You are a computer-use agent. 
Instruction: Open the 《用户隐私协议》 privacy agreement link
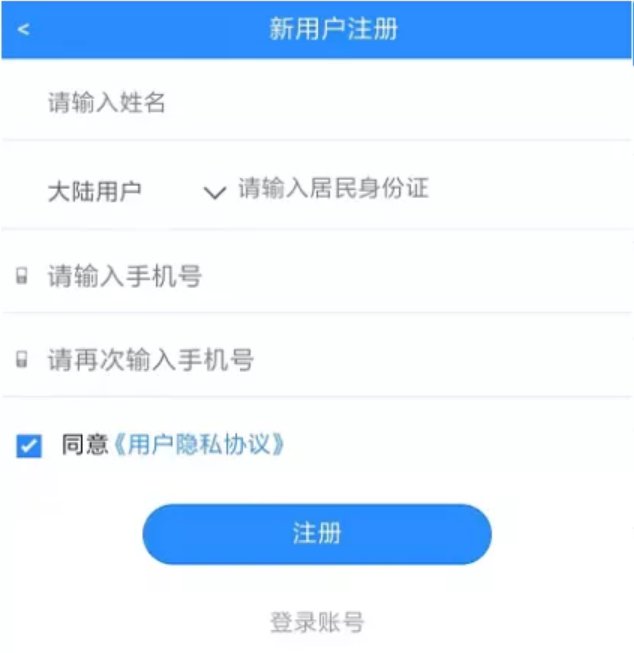coord(198,445)
